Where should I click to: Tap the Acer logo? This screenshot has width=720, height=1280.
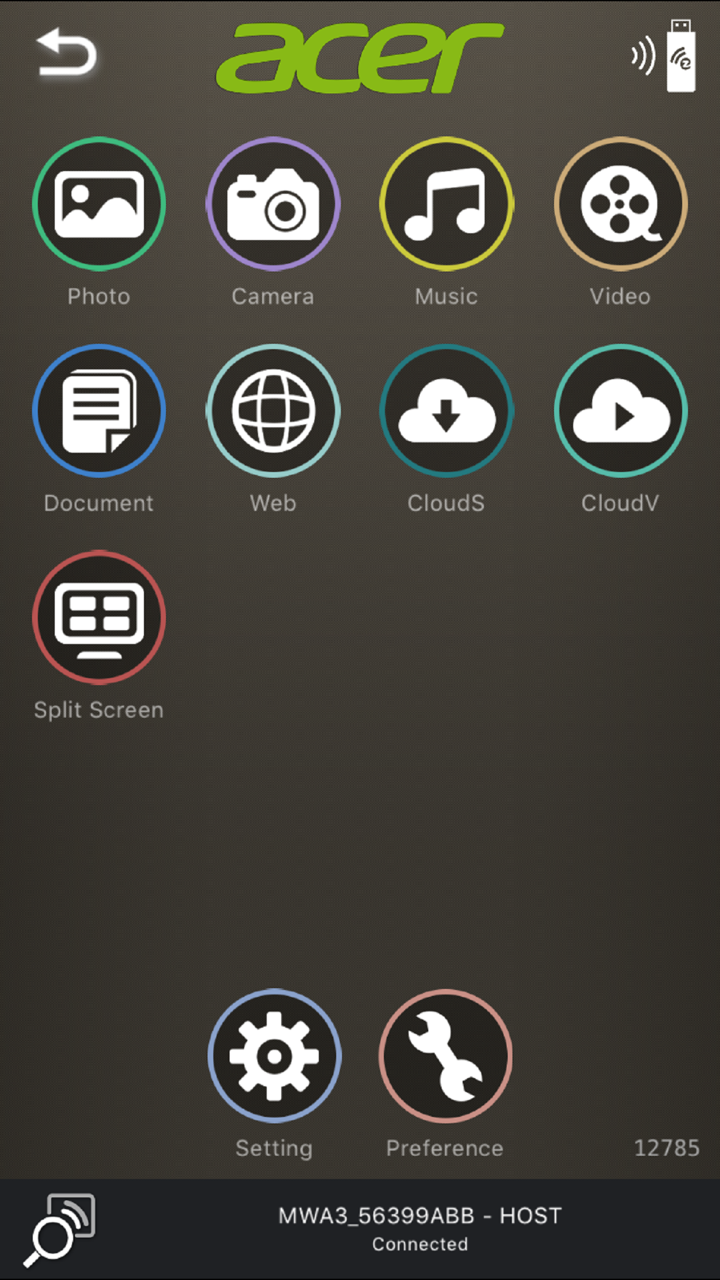360,58
